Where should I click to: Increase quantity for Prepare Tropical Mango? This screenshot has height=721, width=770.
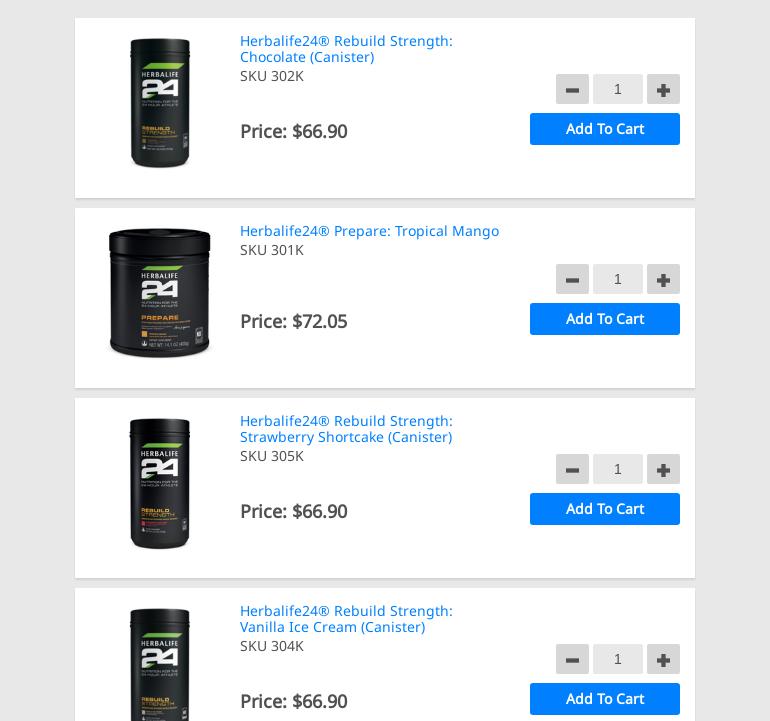tap(663, 279)
